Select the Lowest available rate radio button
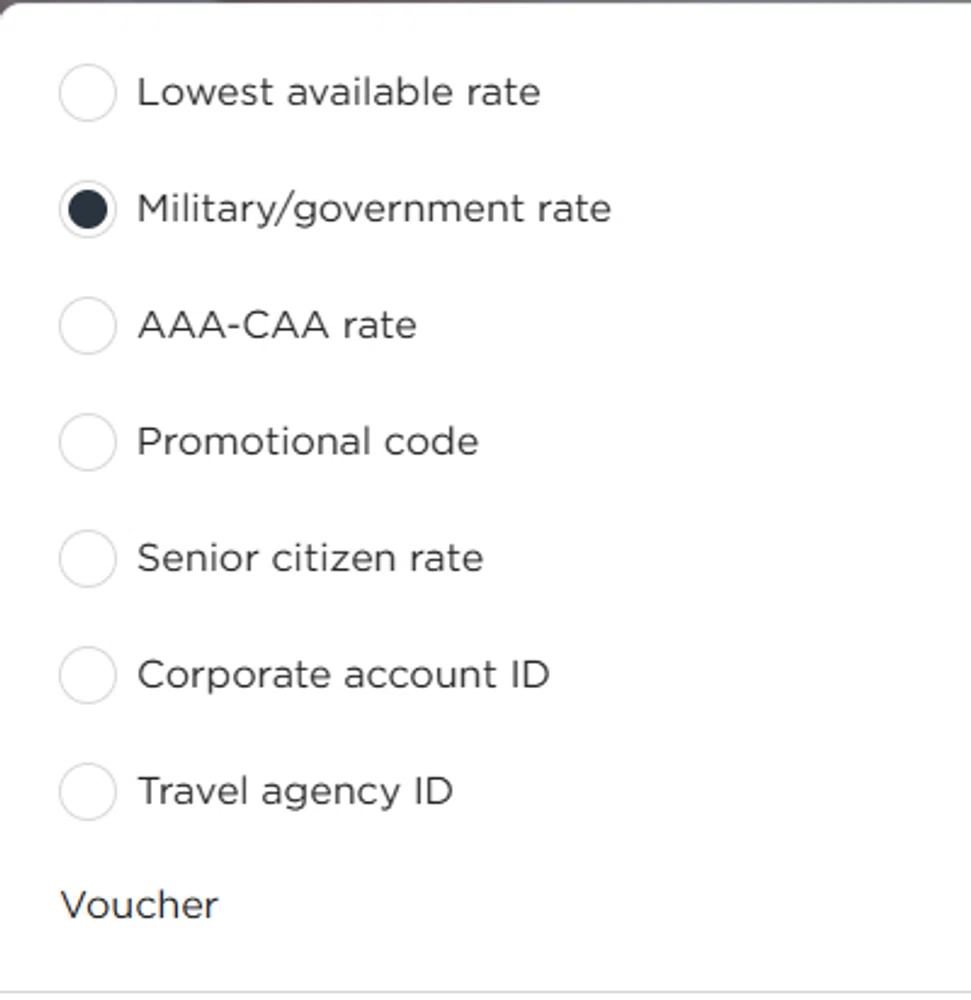The width and height of the screenshot is (971, 1000). coord(88,94)
